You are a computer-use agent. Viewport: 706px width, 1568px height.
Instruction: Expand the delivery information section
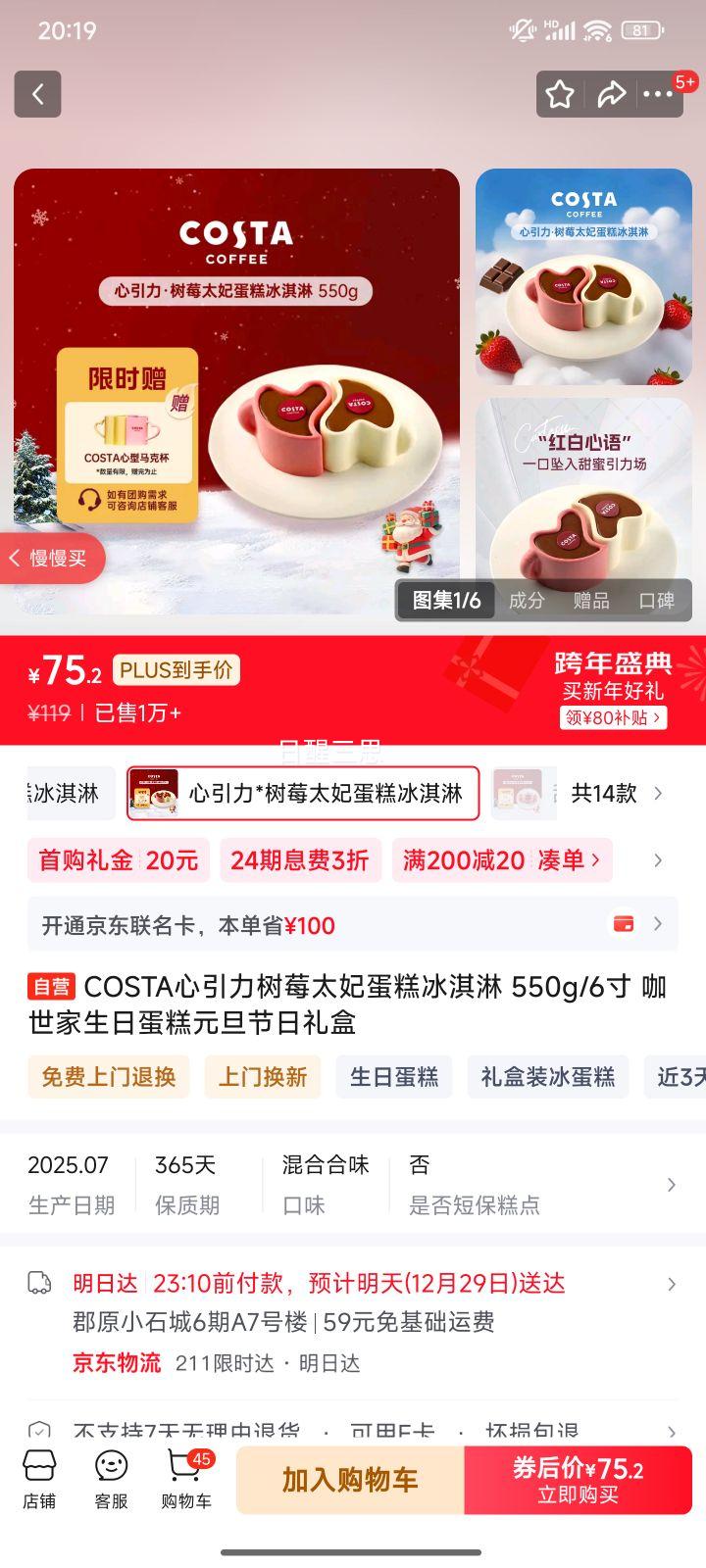[x=671, y=1283]
